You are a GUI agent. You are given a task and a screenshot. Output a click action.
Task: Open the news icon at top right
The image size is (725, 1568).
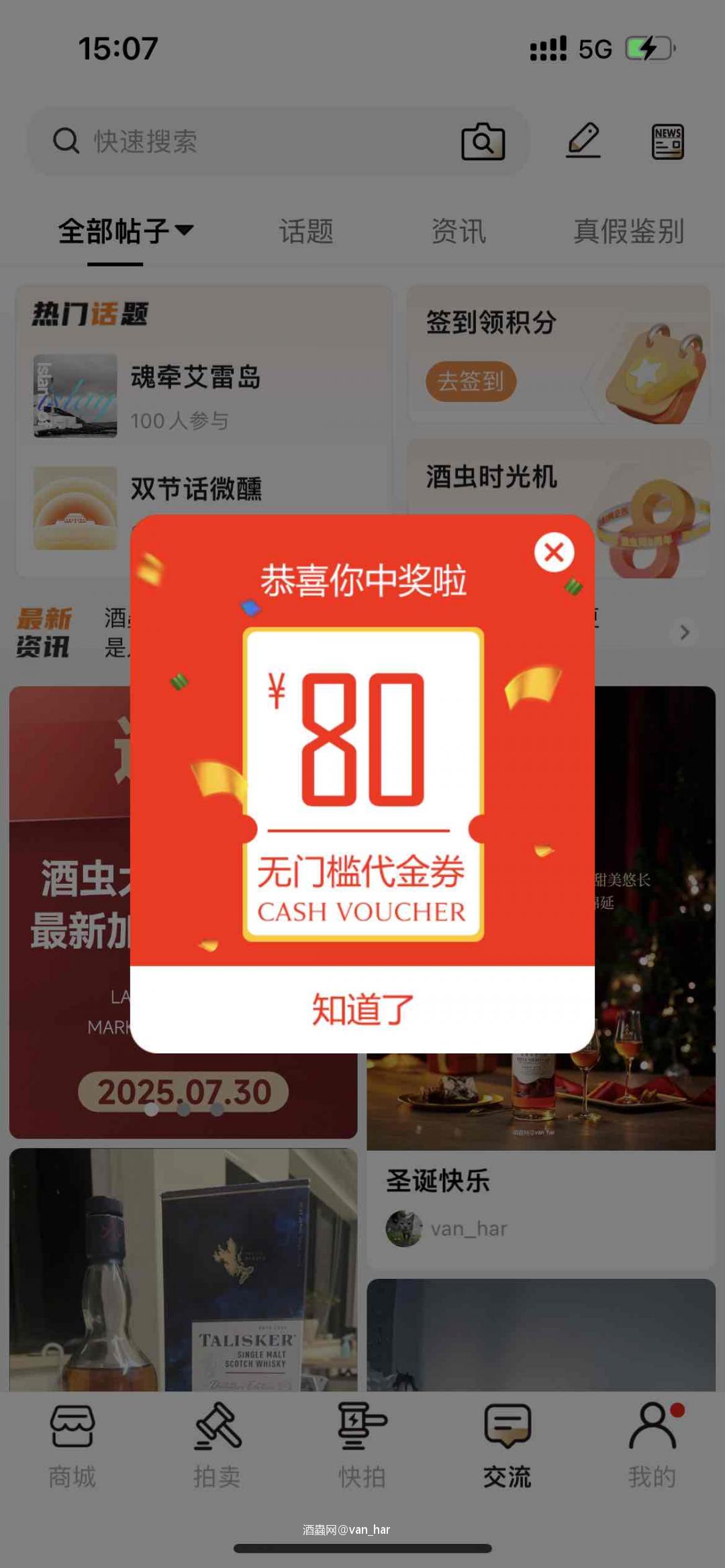coord(667,141)
